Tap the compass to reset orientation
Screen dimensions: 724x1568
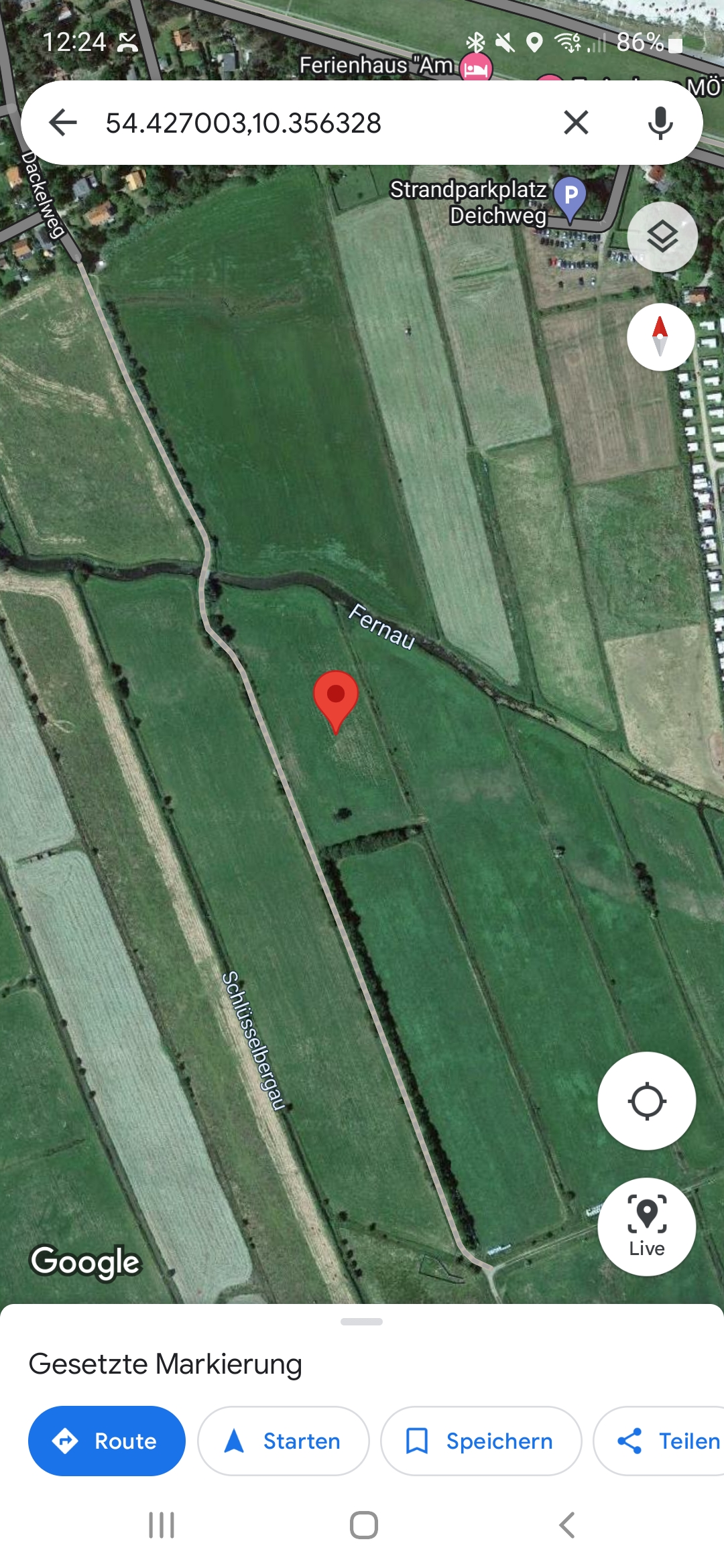(660, 336)
